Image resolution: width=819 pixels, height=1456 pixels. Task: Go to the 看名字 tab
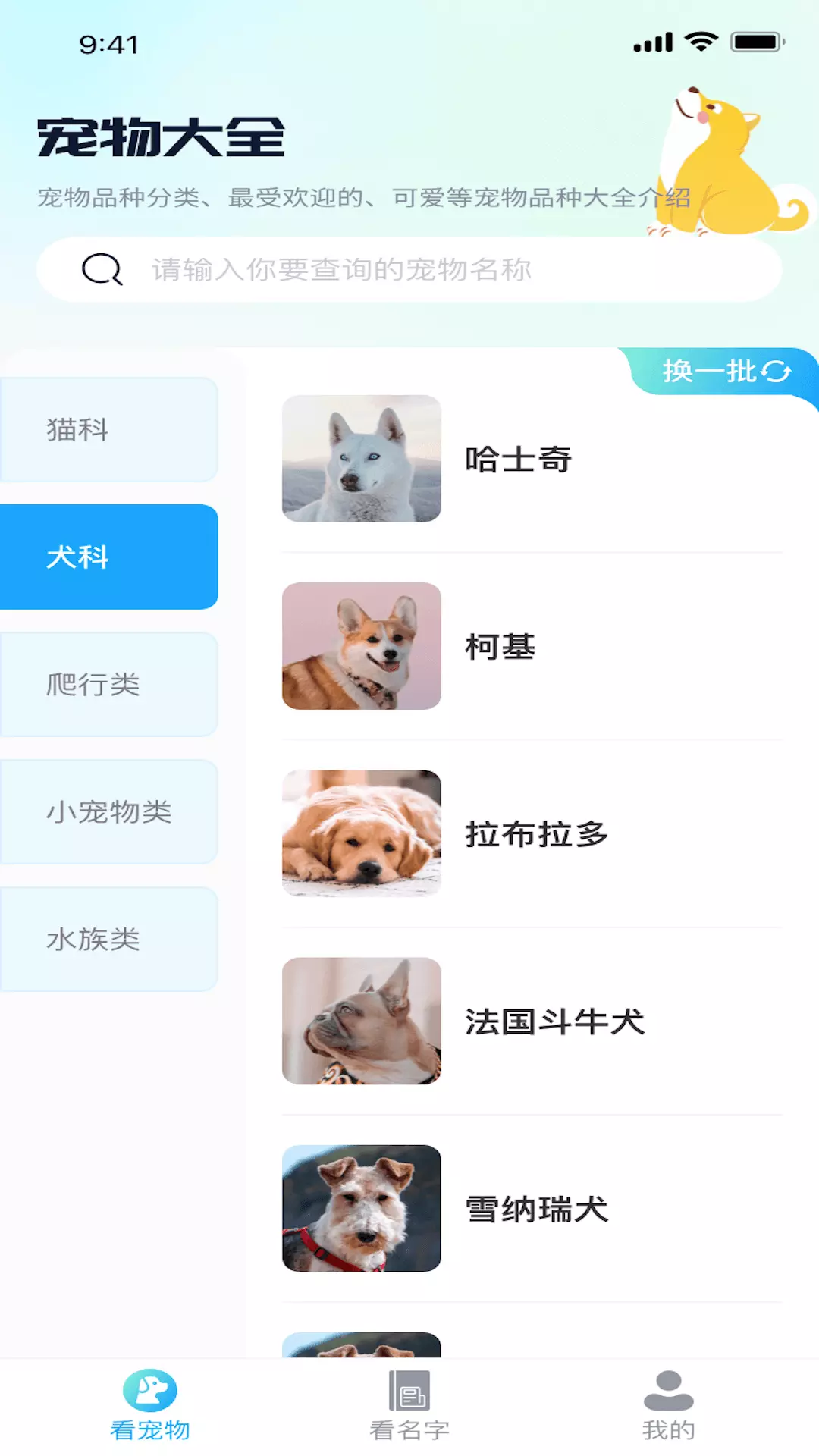click(x=409, y=1405)
